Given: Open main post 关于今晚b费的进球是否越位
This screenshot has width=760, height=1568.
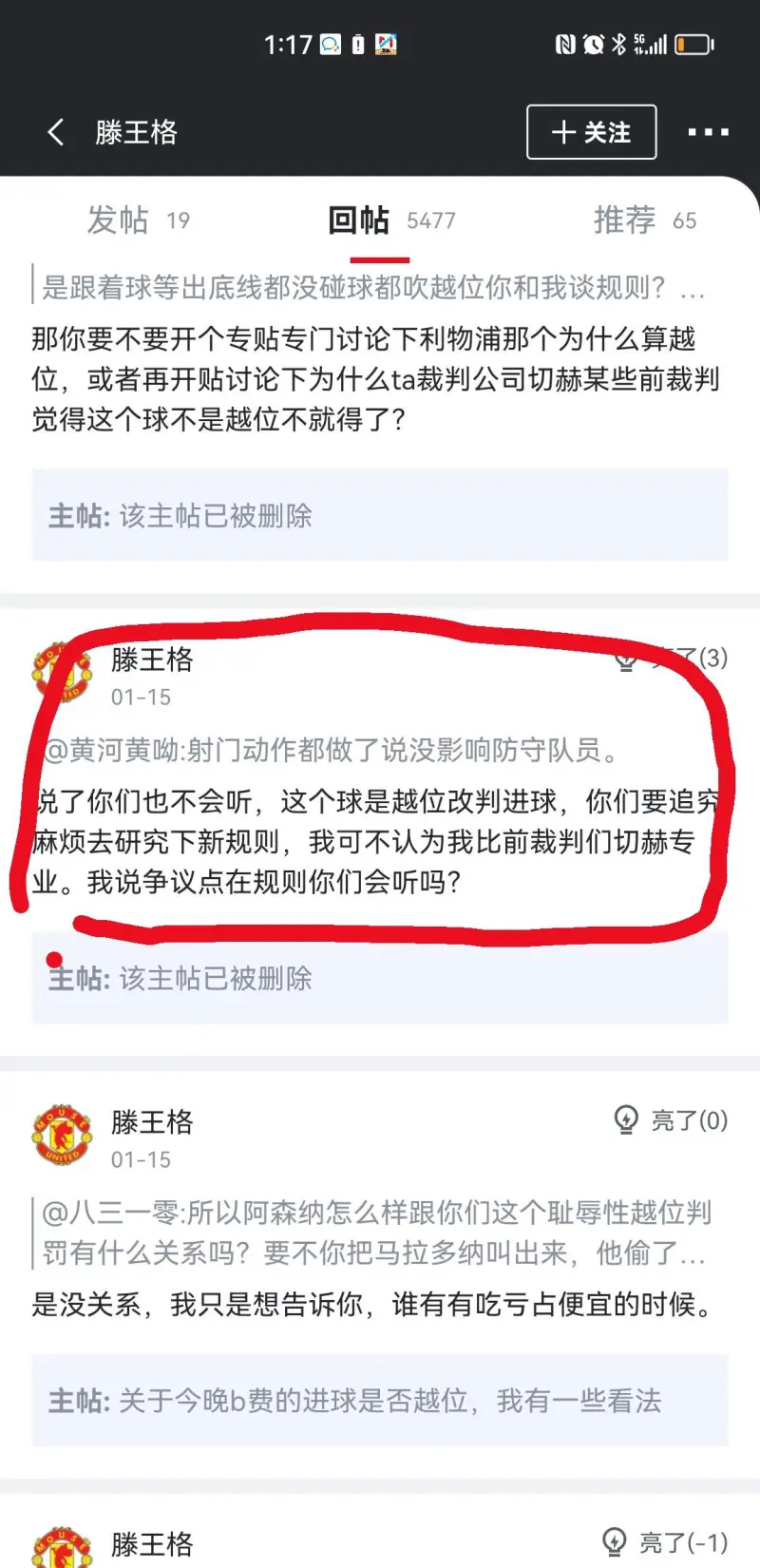Looking at the screenshot, I should [380, 1401].
